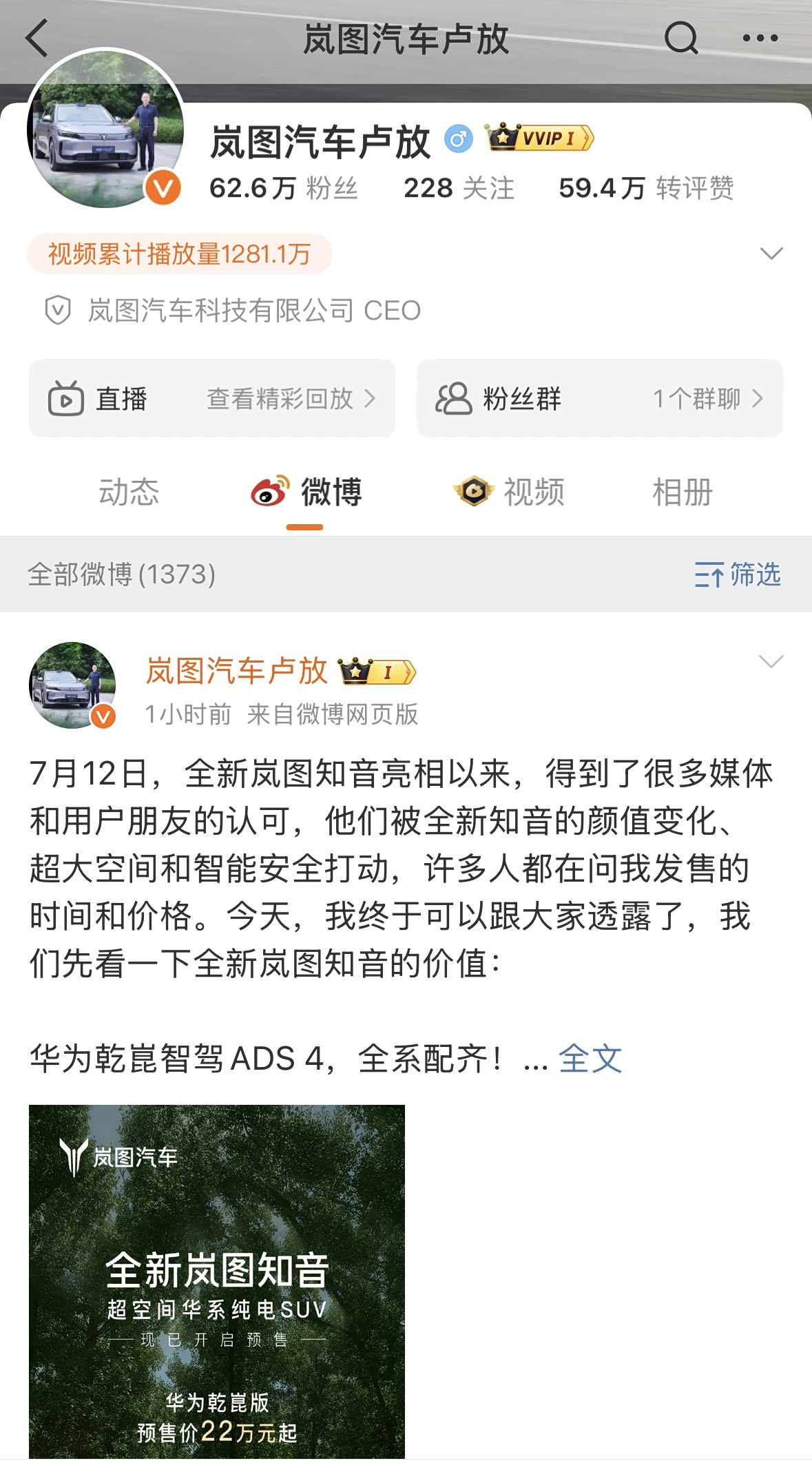Open the post's dropdown arrow menu
The image size is (812, 1463).
coord(771,662)
